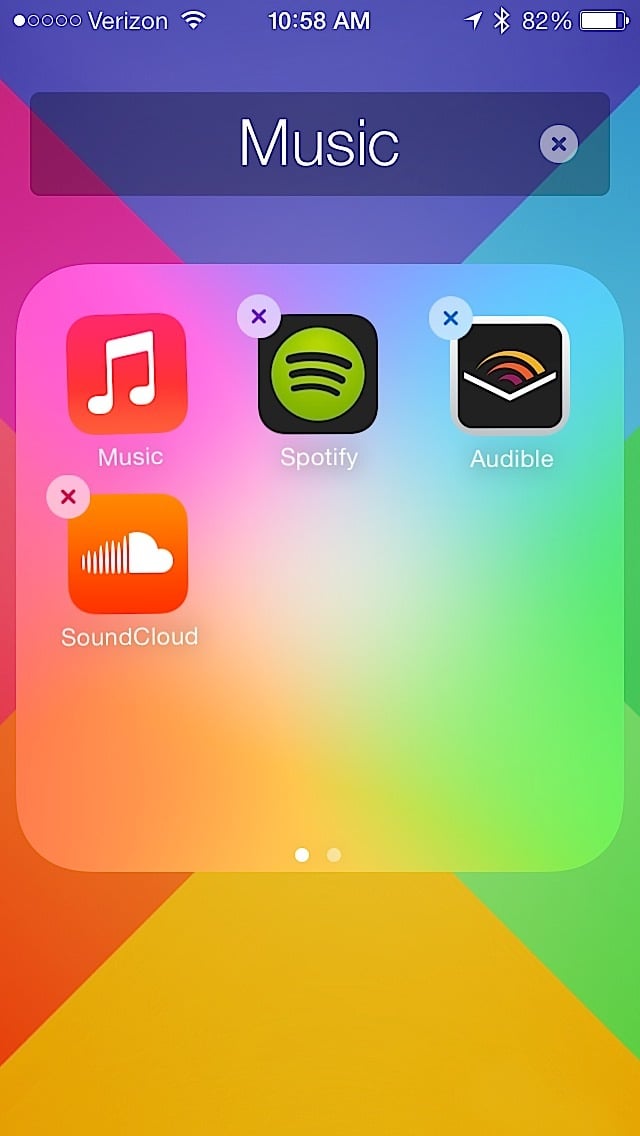Image resolution: width=640 pixels, height=1136 pixels.
Task: Go to the second folder page dot
Action: (333, 855)
